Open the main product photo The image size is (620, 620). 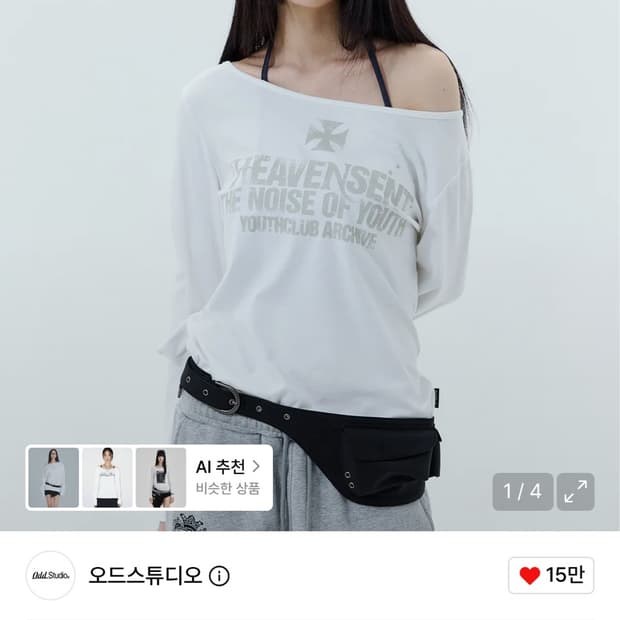click(310, 265)
